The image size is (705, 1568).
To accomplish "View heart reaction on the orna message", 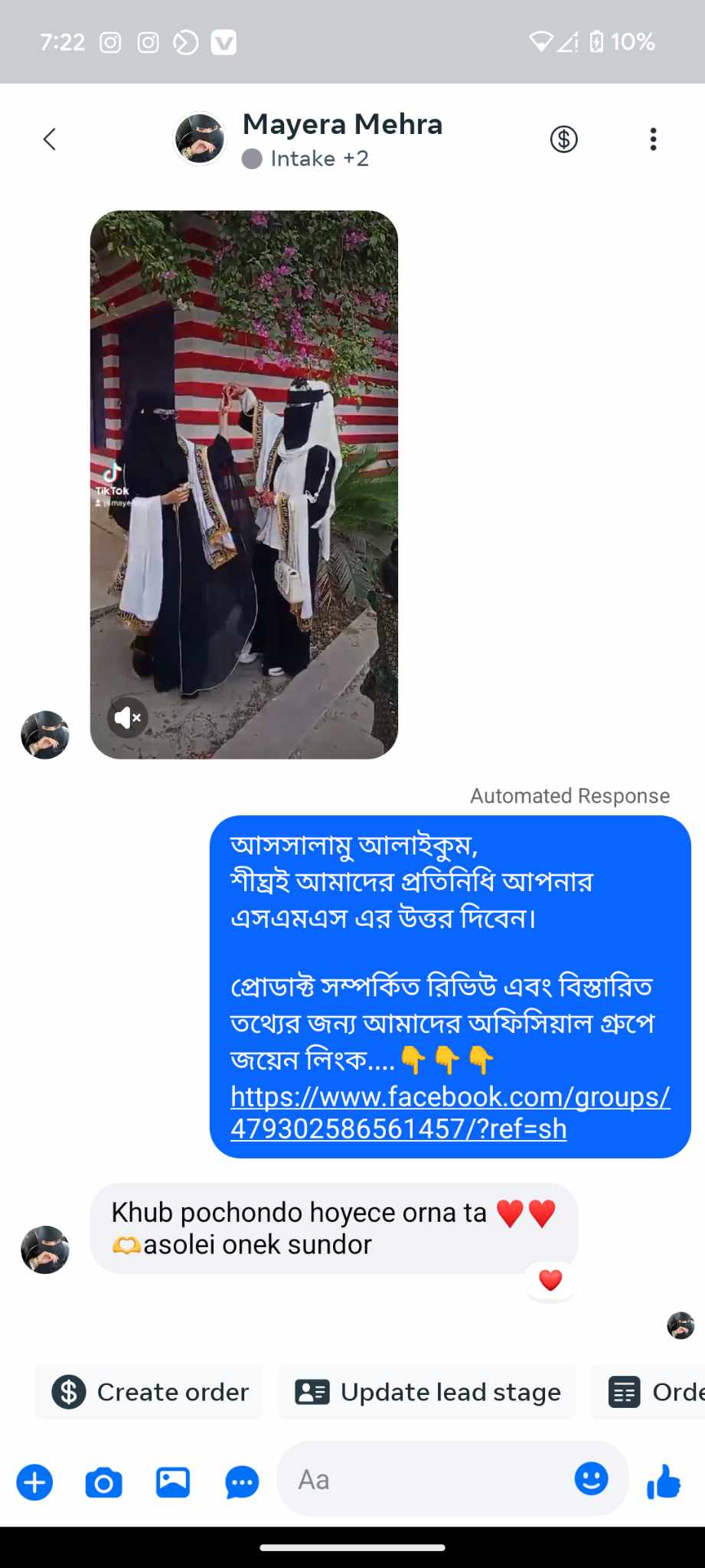I will [x=550, y=1280].
